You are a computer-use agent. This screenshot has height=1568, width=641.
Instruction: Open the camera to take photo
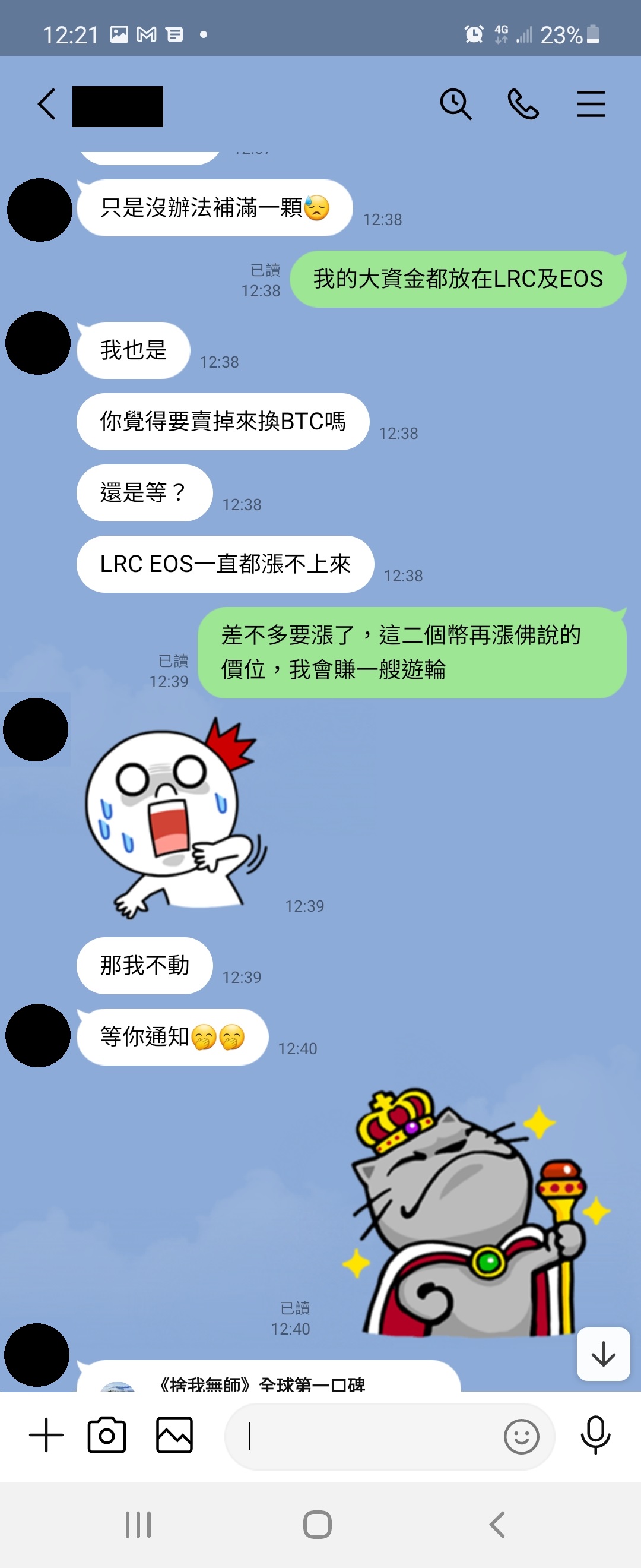(x=107, y=1436)
